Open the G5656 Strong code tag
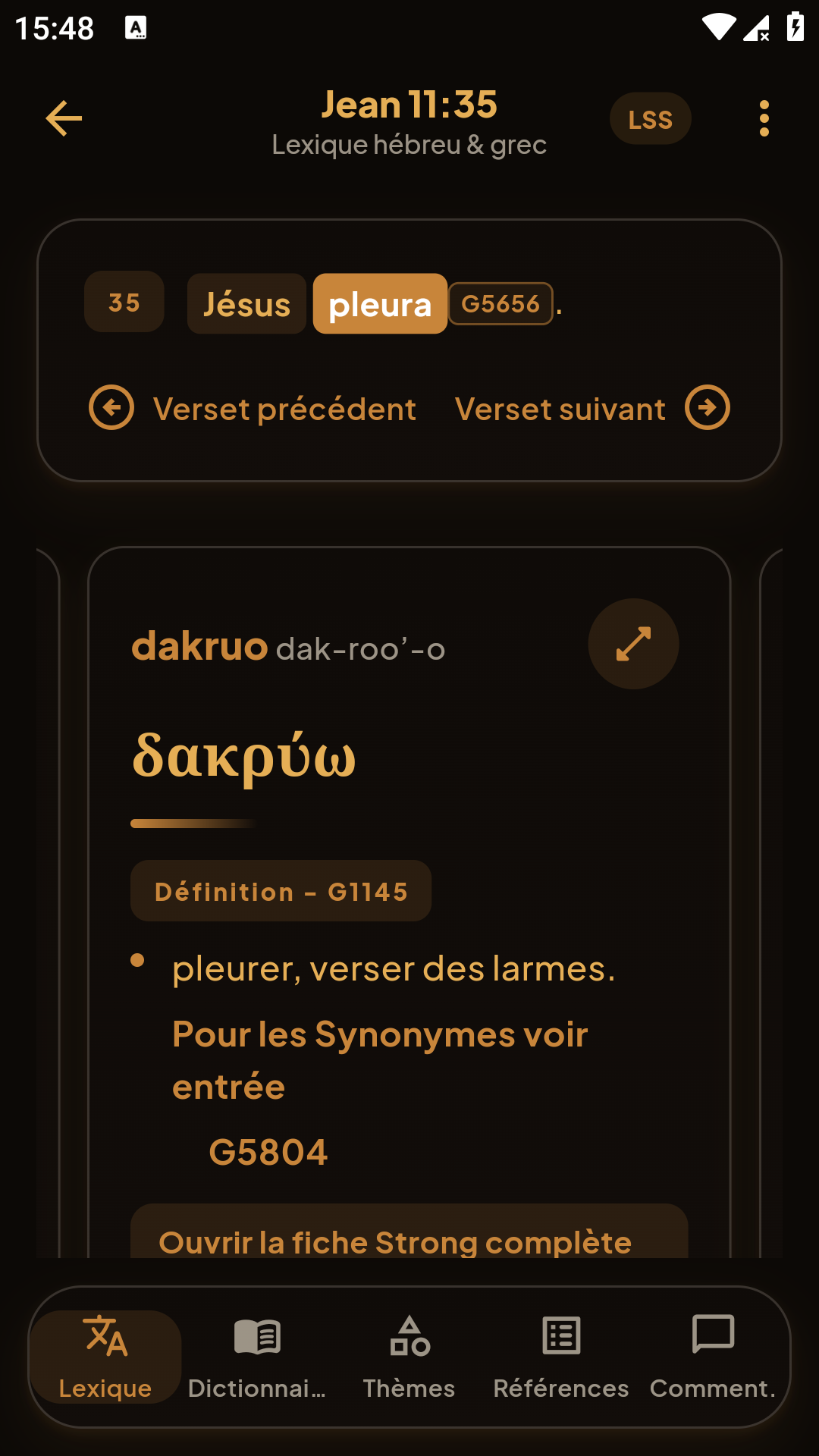Viewport: 819px width, 1456px height. coord(500,303)
